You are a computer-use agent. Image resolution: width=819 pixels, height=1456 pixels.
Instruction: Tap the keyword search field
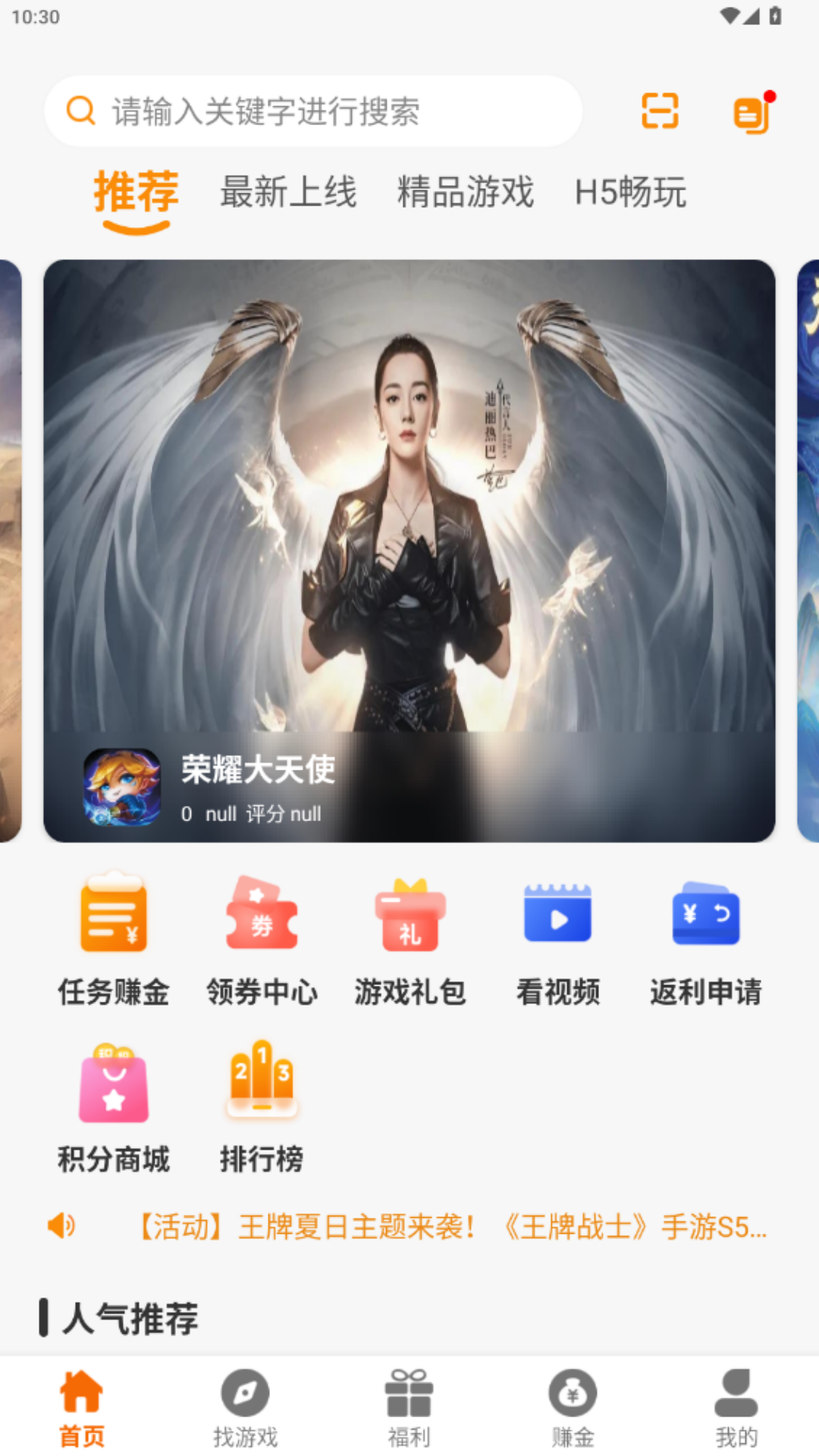pyautogui.click(x=313, y=111)
